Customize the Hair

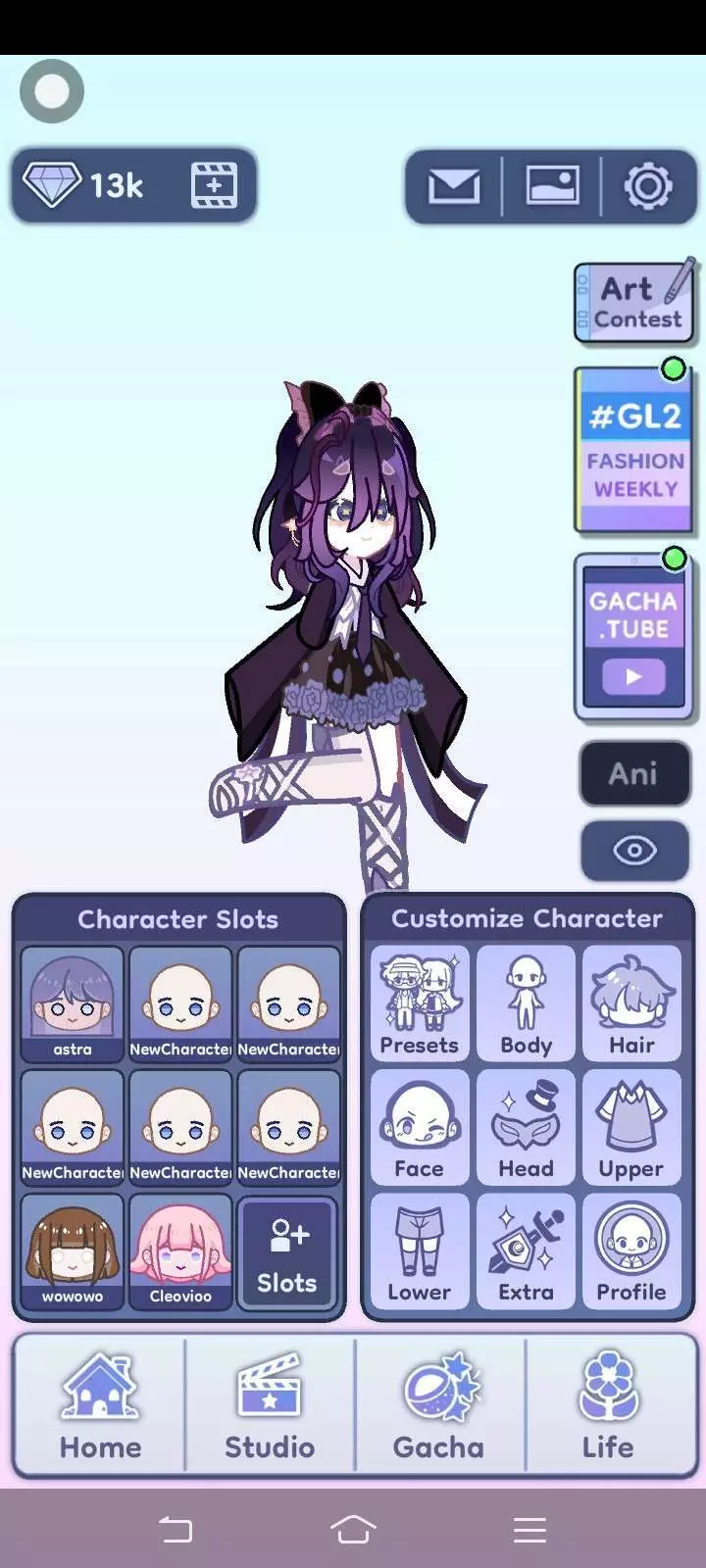coord(631,1004)
